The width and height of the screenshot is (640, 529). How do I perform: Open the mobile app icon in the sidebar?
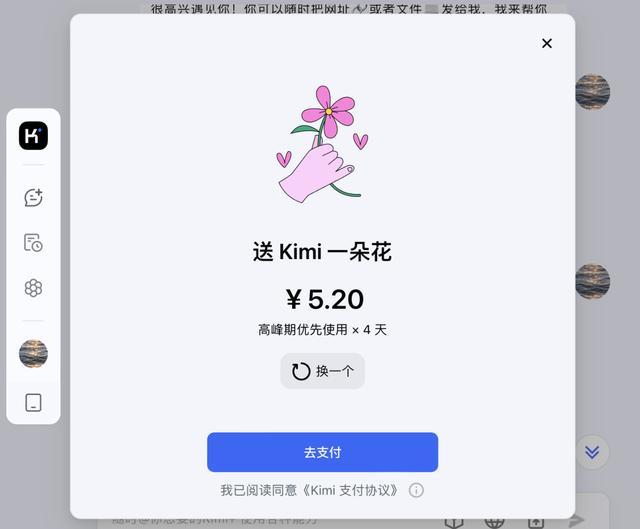[33, 402]
